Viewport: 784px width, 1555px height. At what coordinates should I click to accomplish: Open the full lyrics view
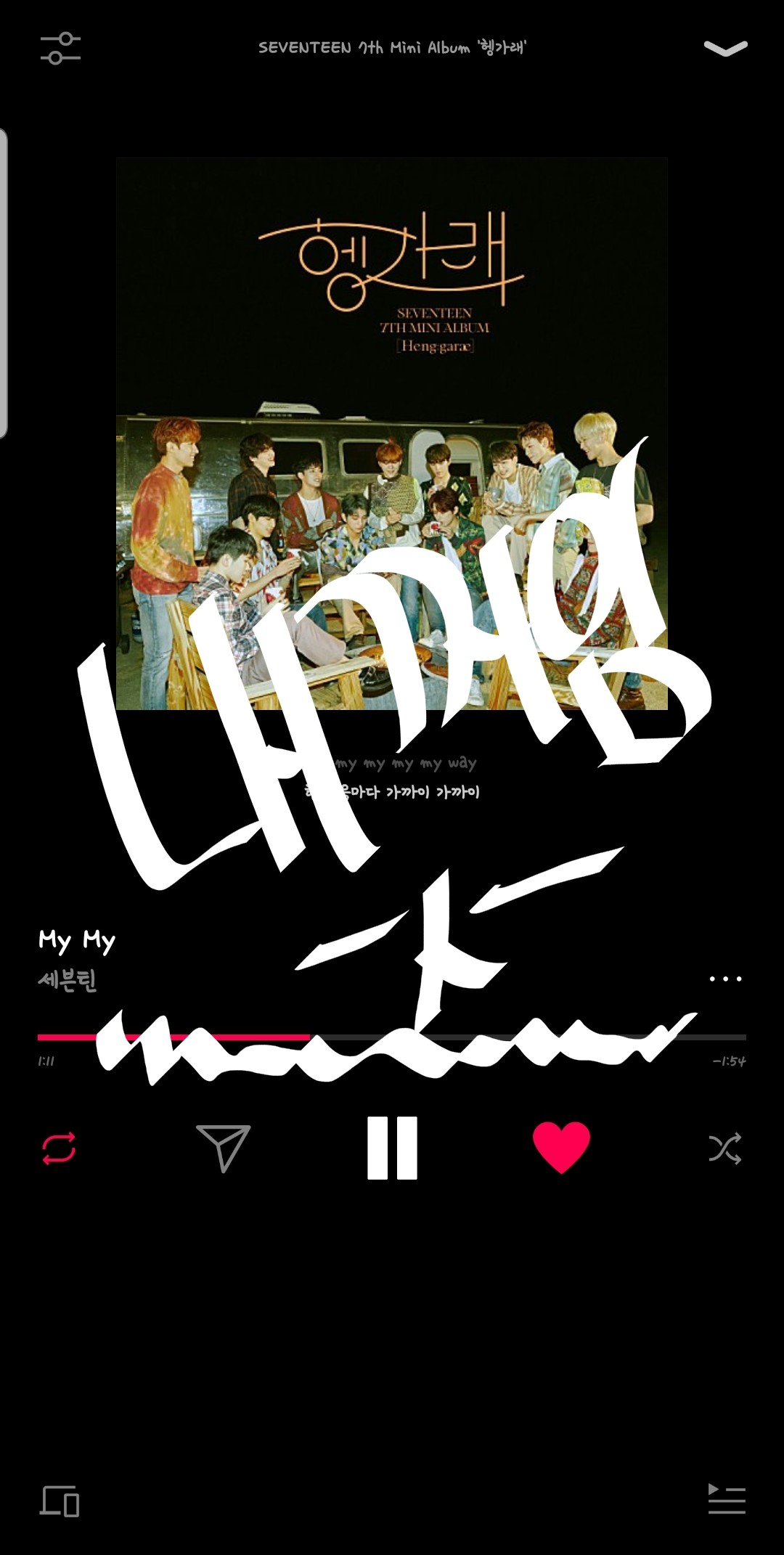(x=392, y=777)
